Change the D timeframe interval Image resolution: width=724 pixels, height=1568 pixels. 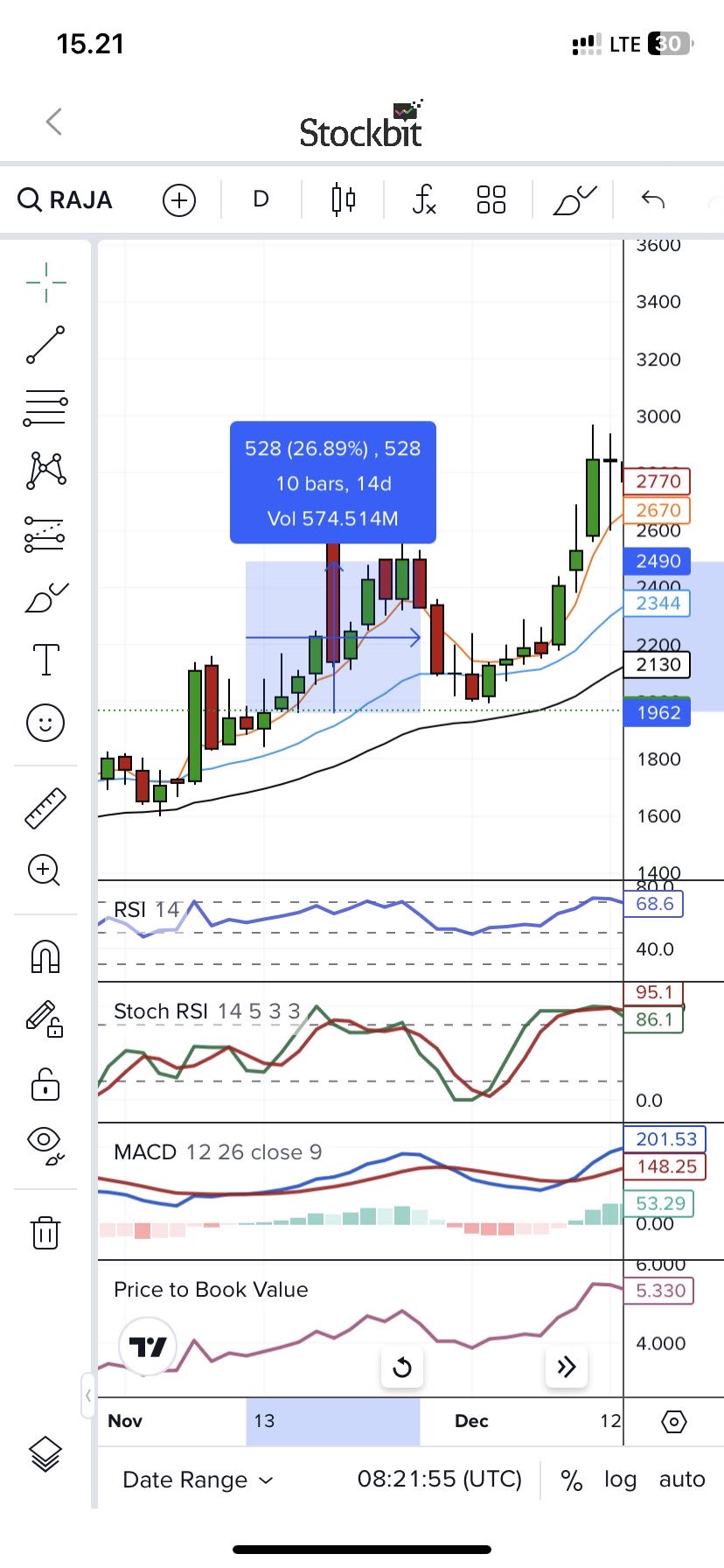[261, 199]
